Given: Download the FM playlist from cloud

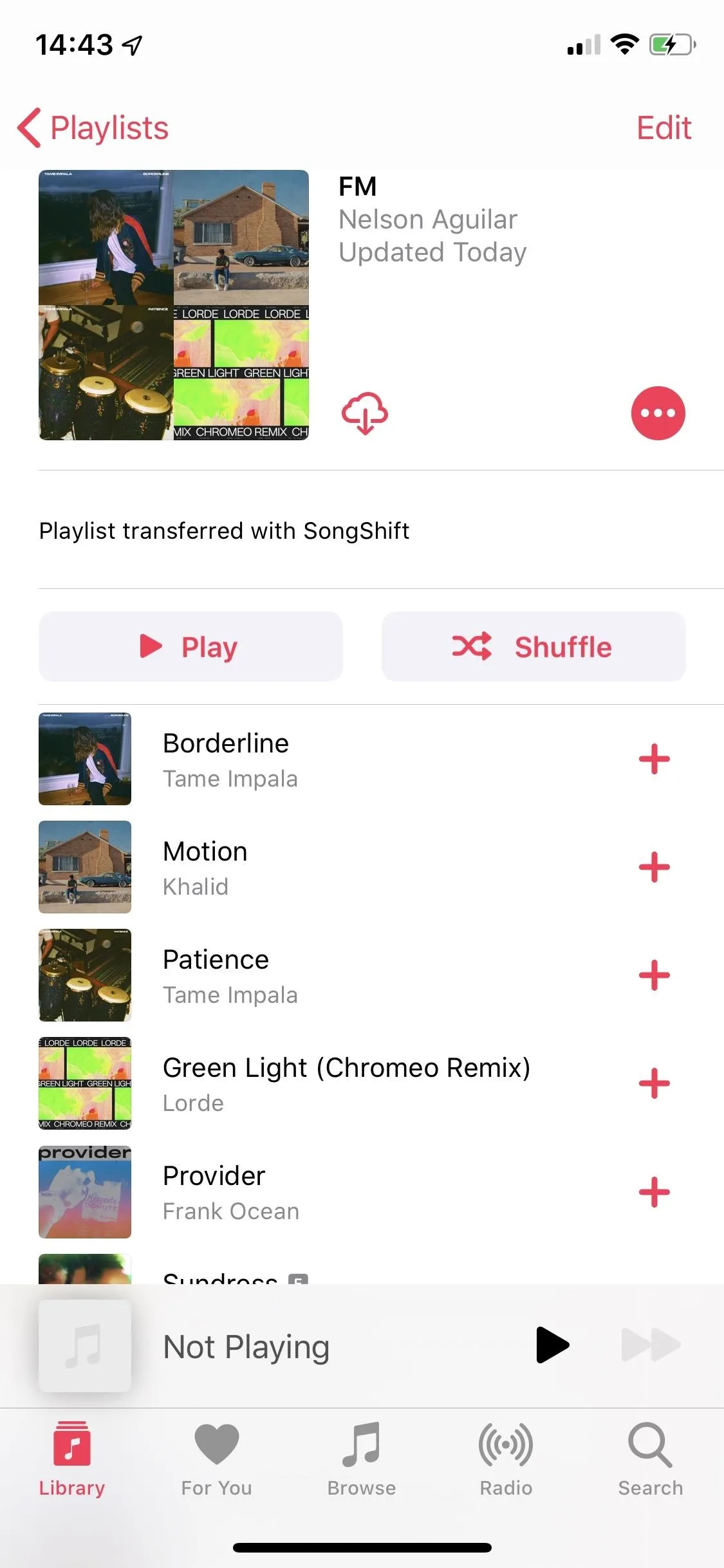Looking at the screenshot, I should (x=364, y=413).
